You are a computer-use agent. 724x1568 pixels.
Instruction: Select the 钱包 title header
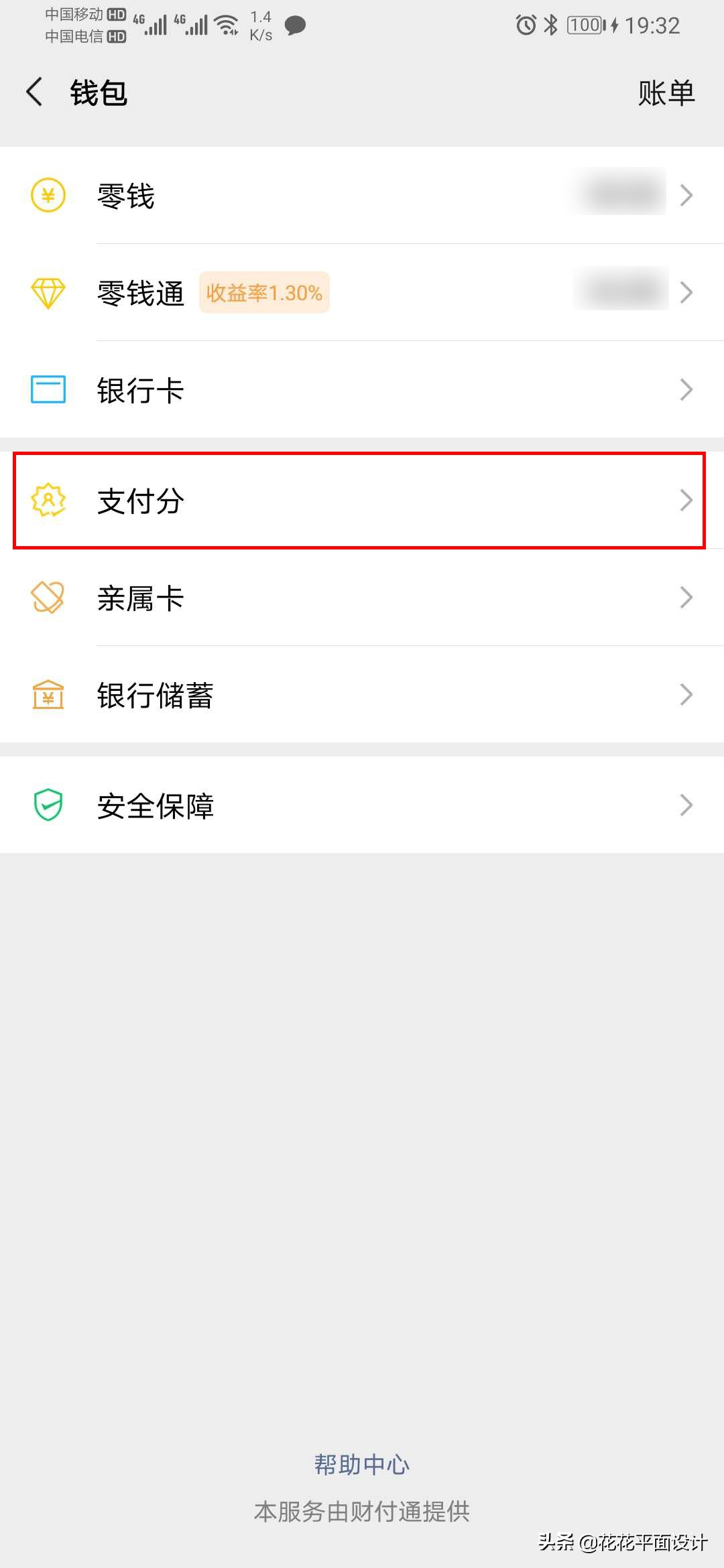(x=99, y=93)
